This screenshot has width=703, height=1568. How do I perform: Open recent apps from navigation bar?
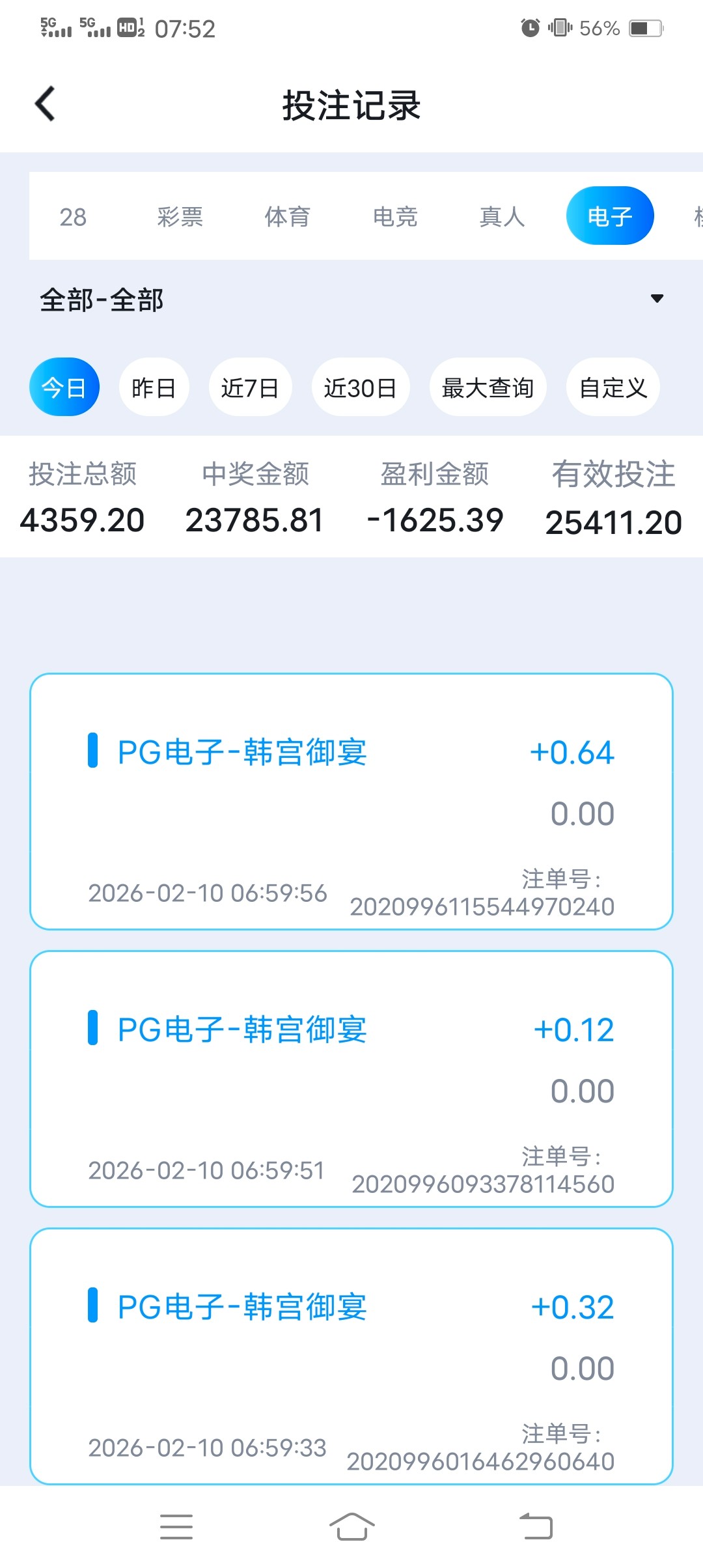(x=176, y=1527)
